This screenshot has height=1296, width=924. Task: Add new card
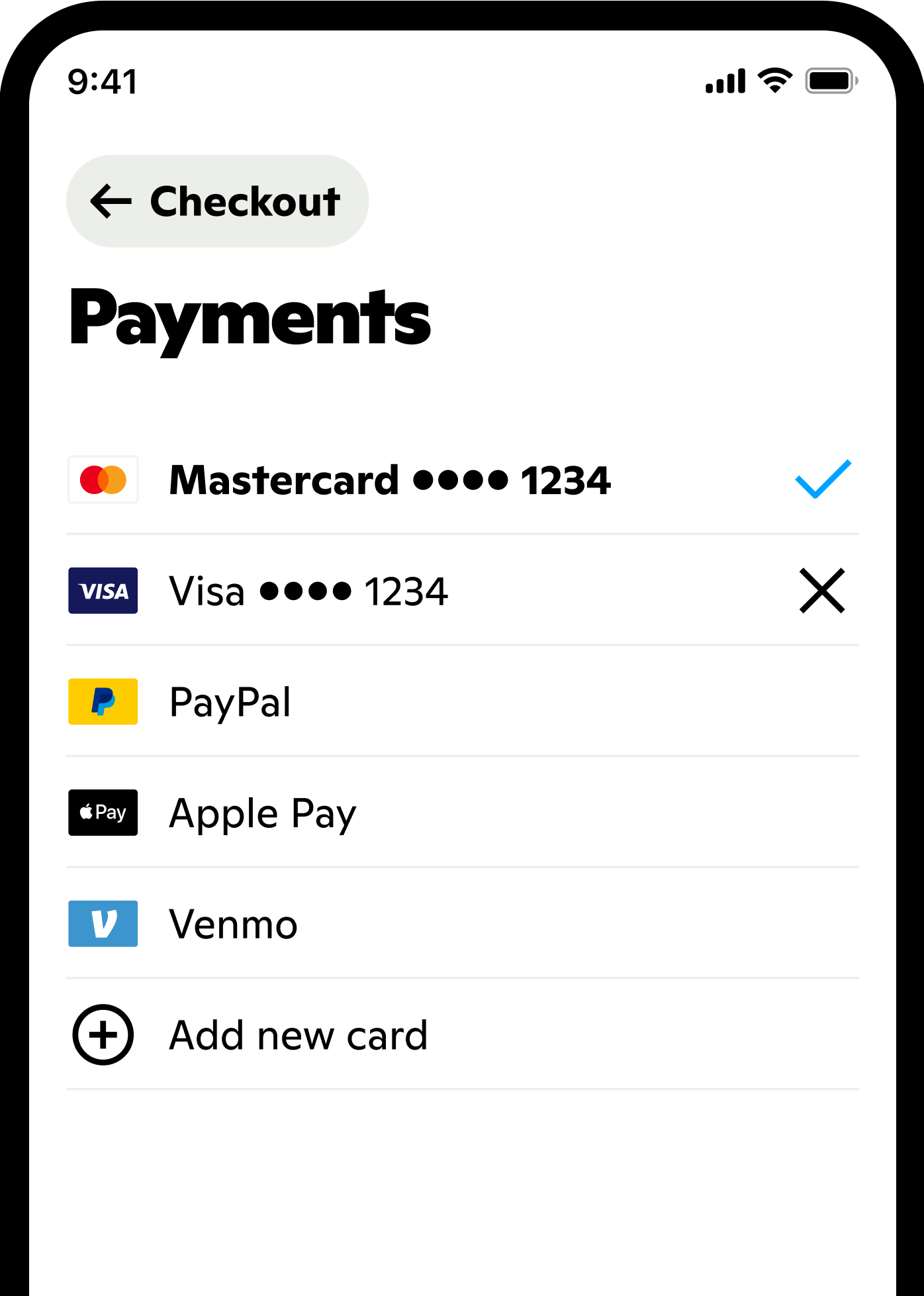click(x=298, y=1035)
